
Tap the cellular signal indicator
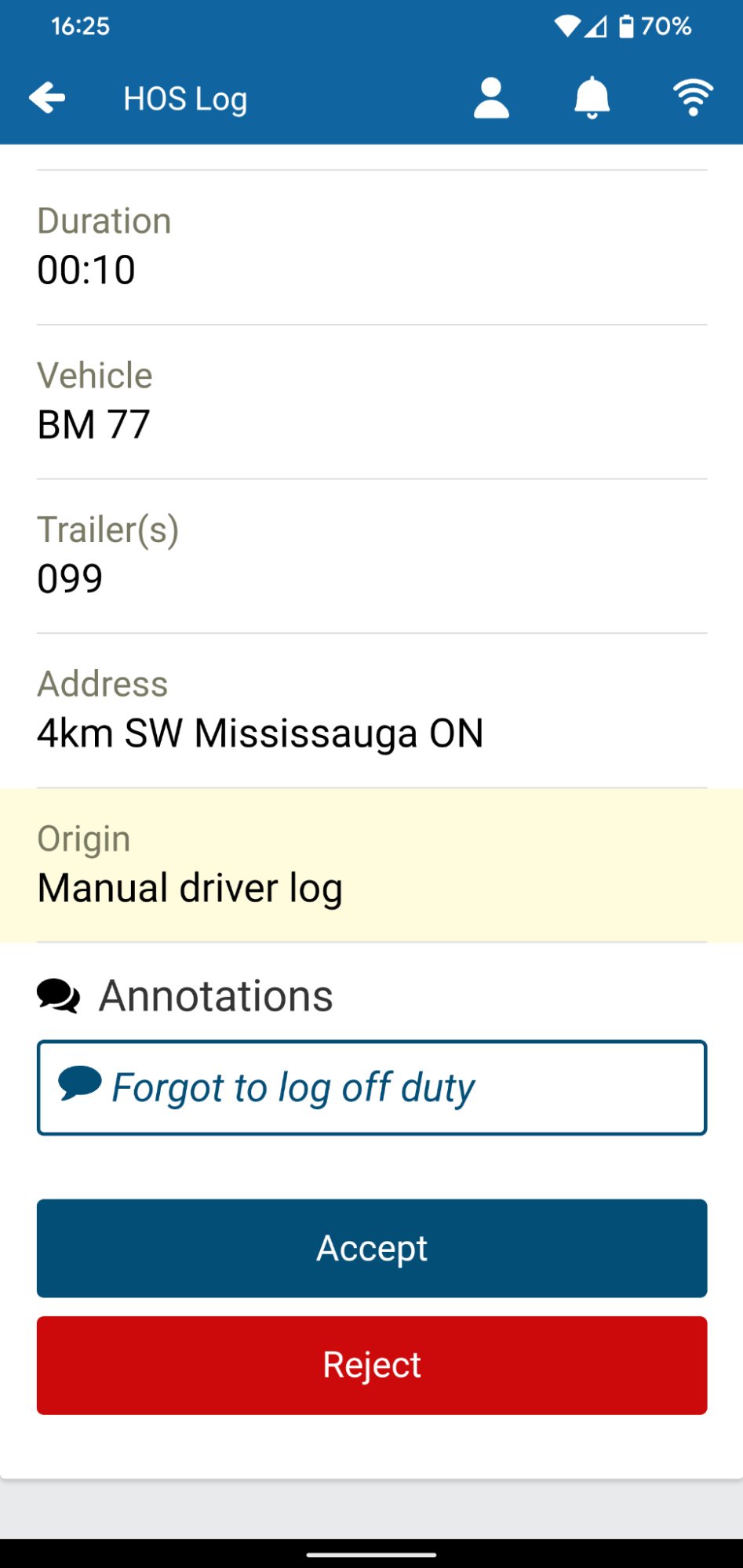pyautogui.click(x=597, y=26)
